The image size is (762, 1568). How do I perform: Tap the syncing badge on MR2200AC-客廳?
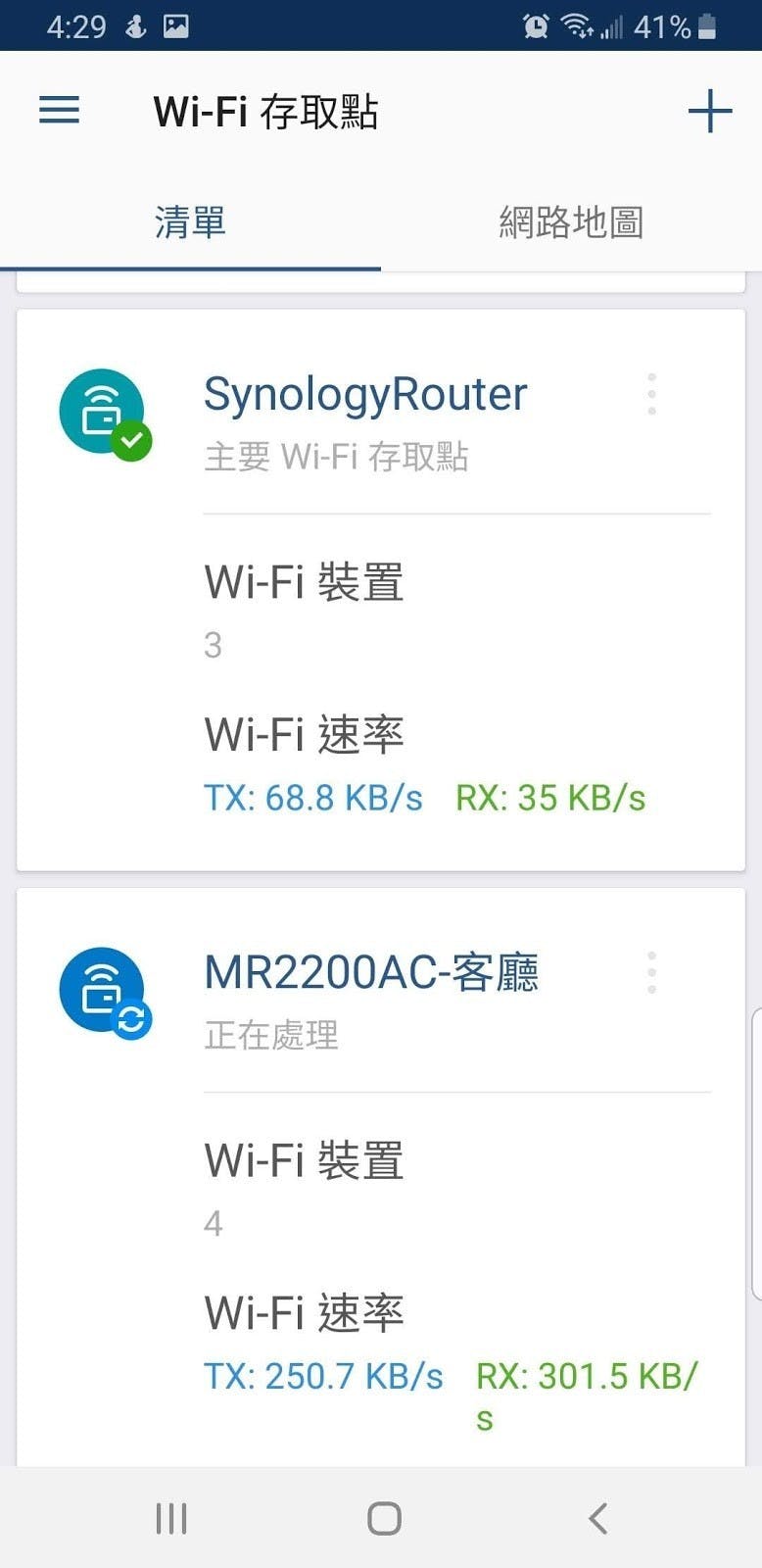point(132,1020)
